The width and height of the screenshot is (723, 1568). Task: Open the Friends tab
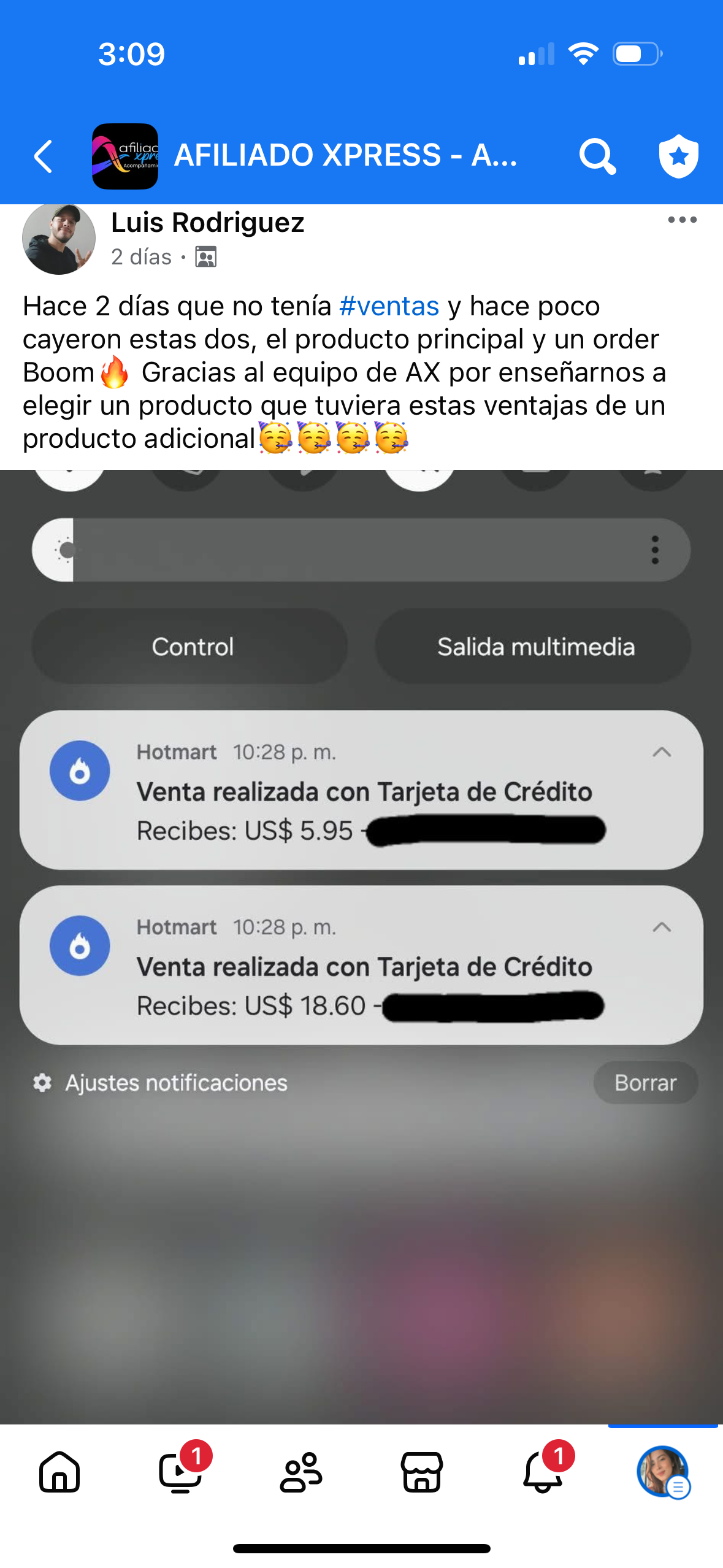pyautogui.click(x=301, y=1471)
